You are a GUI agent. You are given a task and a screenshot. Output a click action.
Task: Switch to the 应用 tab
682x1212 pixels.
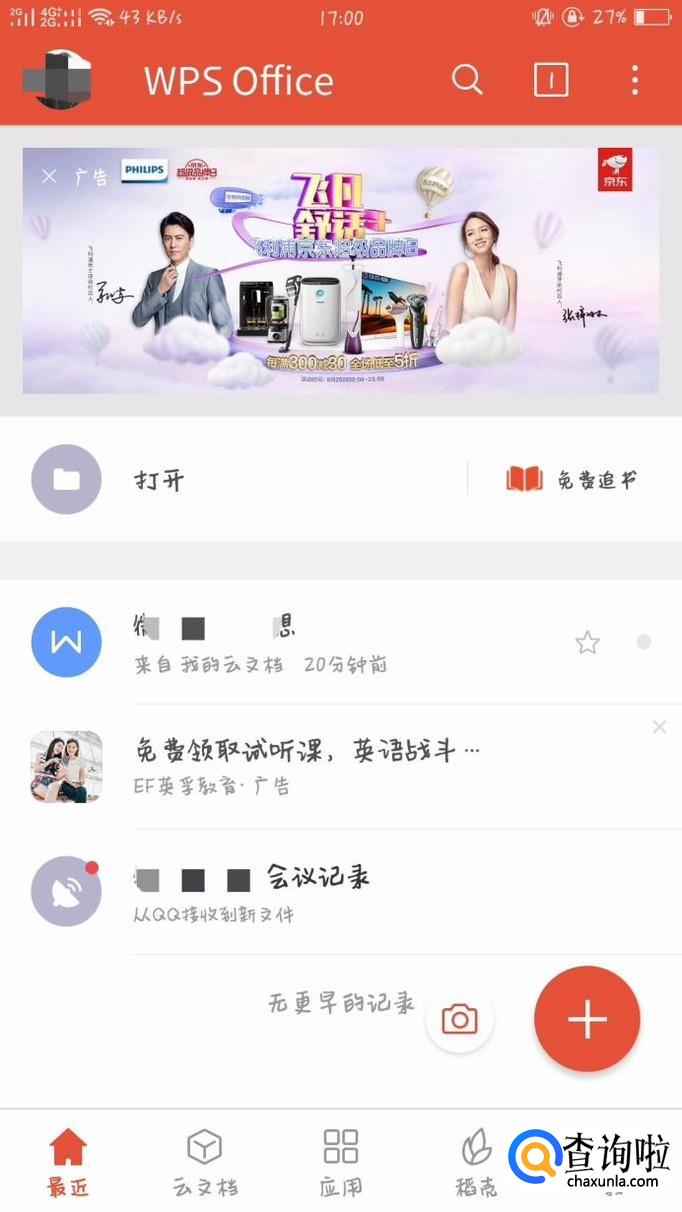pos(341,1162)
